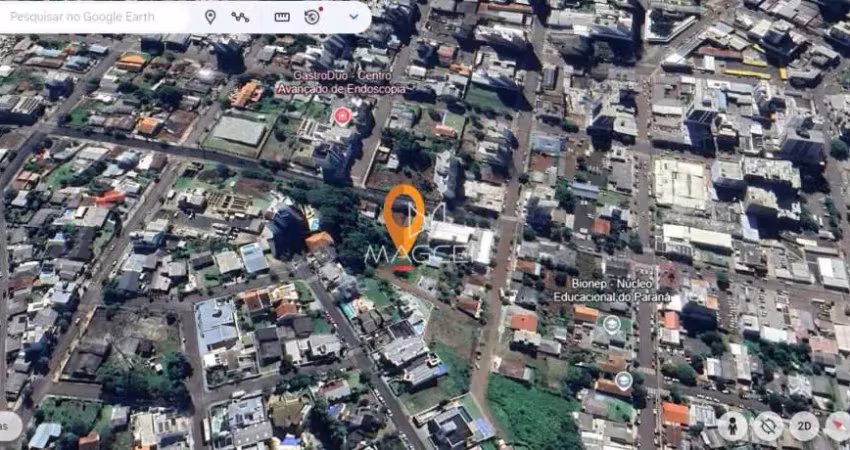Tap the rotate view button
This screenshot has height=450, width=850.
point(768,426)
